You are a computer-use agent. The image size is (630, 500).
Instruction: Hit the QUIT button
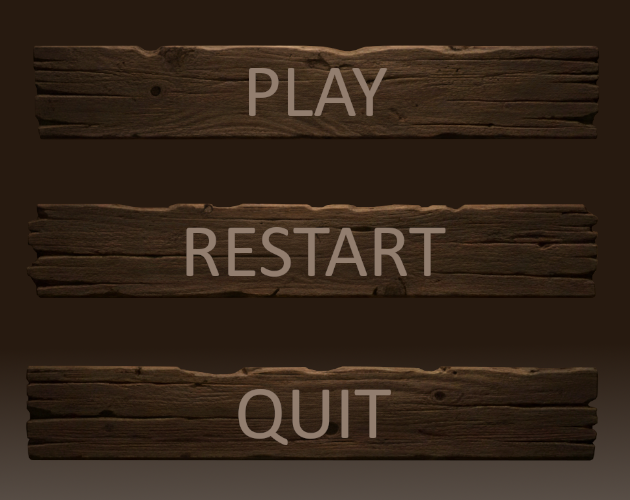[x=313, y=412]
